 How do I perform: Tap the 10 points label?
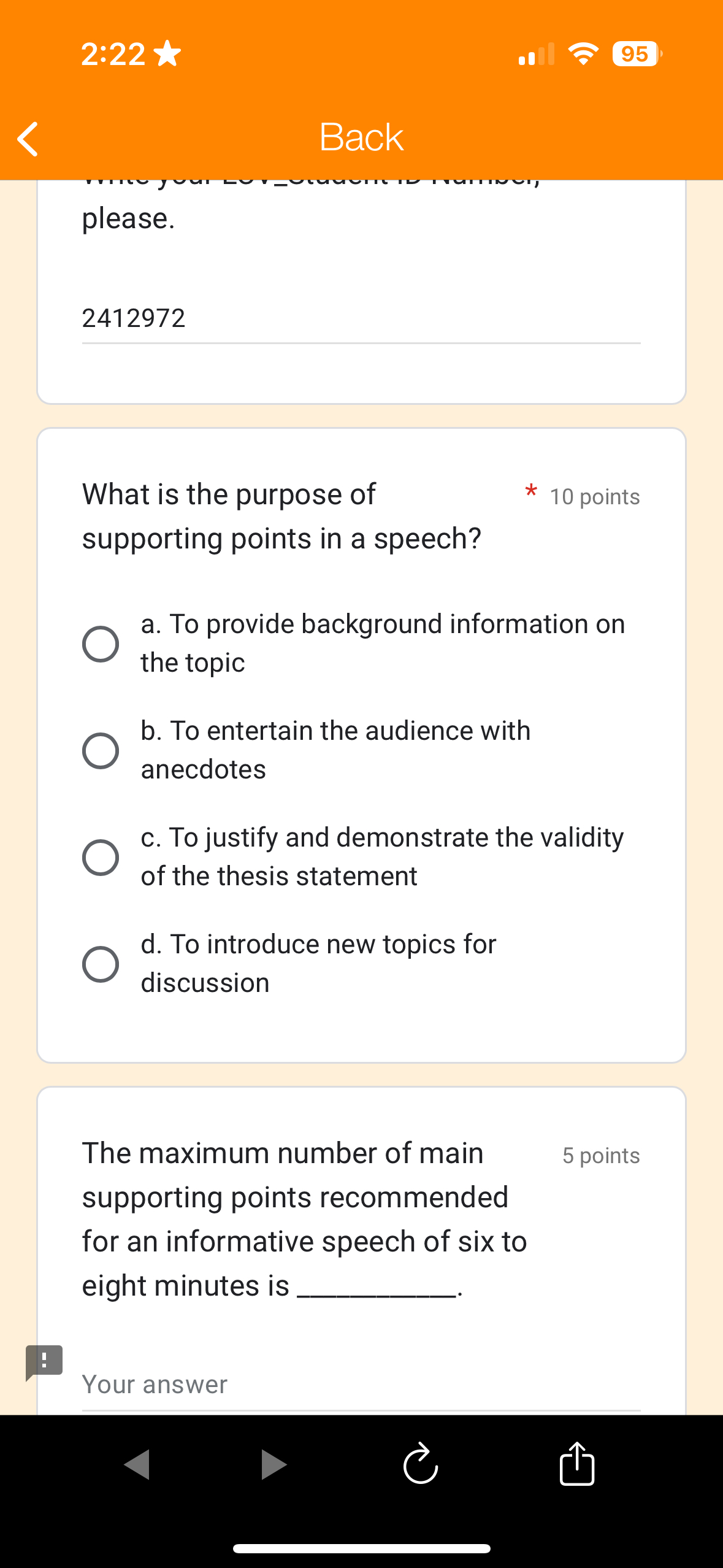[x=594, y=497]
